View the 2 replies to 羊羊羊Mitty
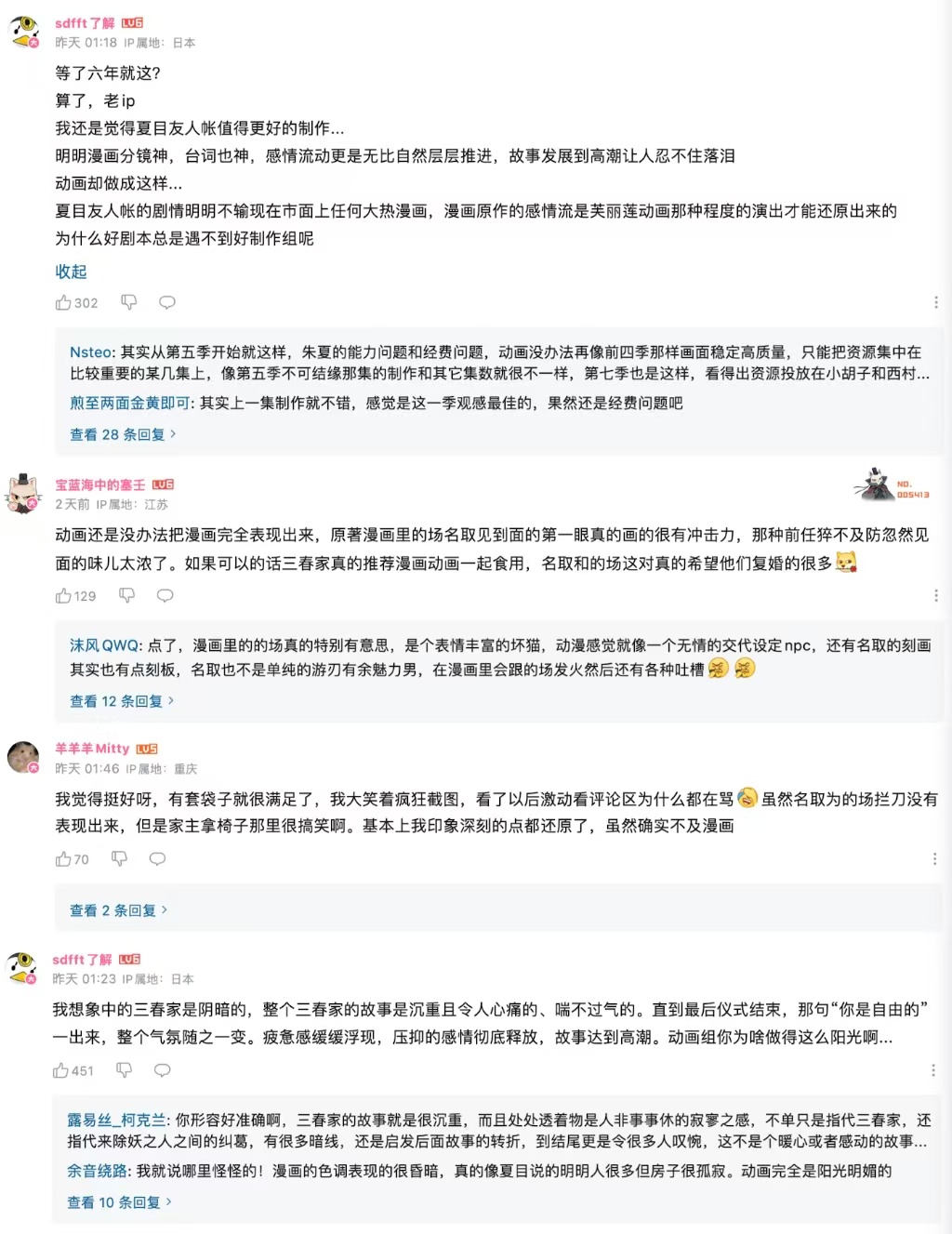 118,910
